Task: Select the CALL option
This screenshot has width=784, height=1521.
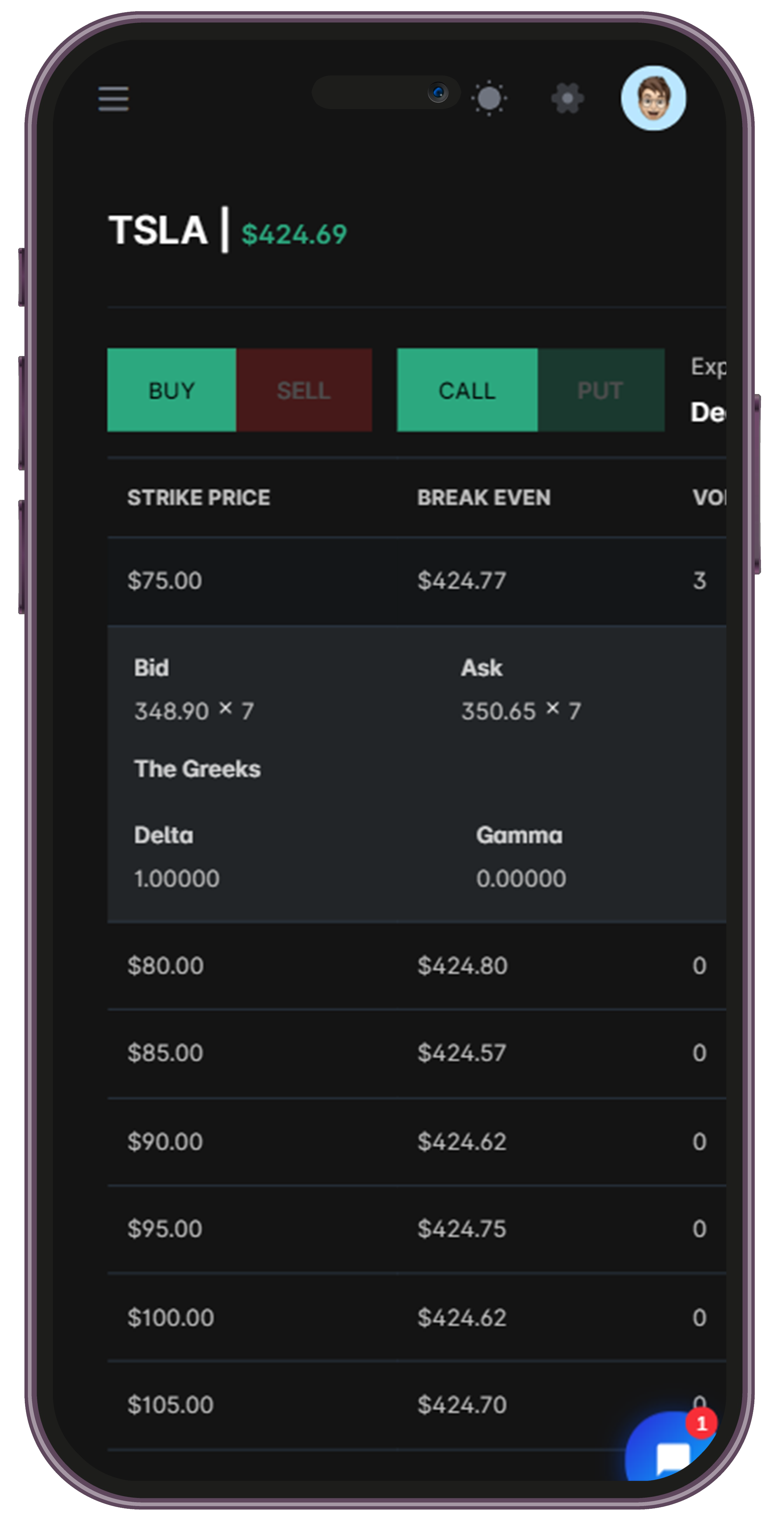Action: 467,390
